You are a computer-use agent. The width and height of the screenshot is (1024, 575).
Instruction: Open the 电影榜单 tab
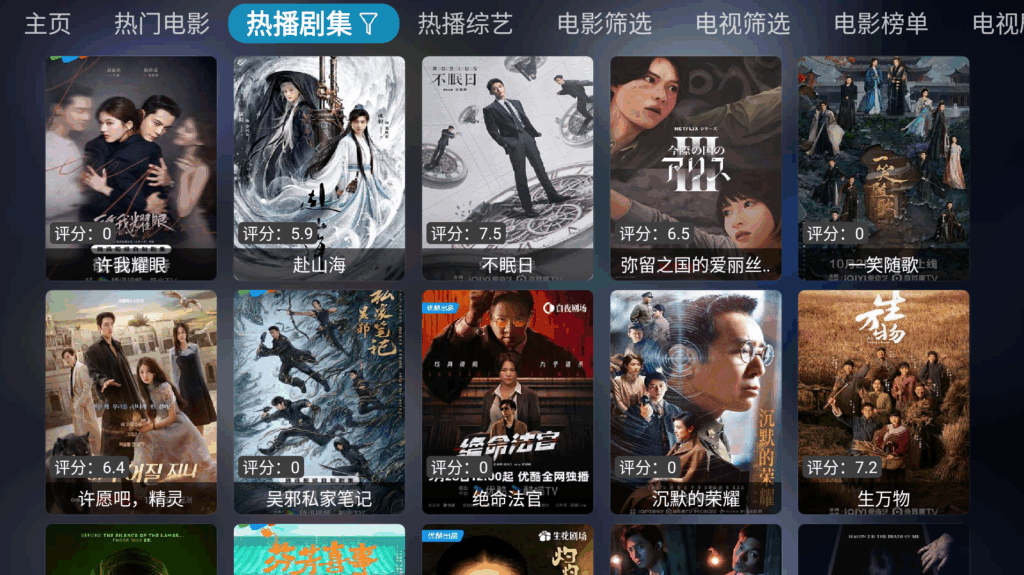[880, 23]
